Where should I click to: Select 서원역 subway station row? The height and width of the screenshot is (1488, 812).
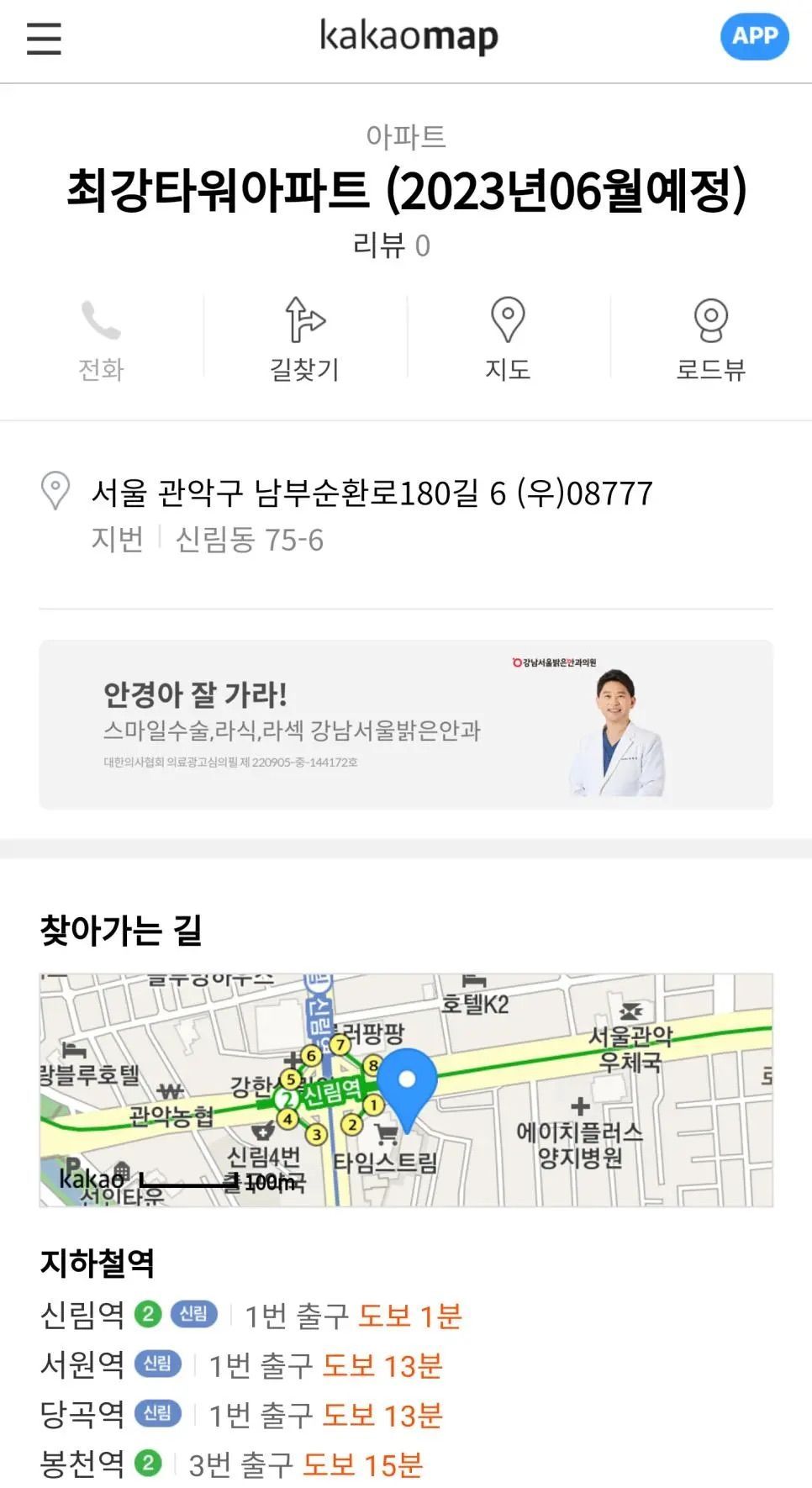(x=241, y=1366)
